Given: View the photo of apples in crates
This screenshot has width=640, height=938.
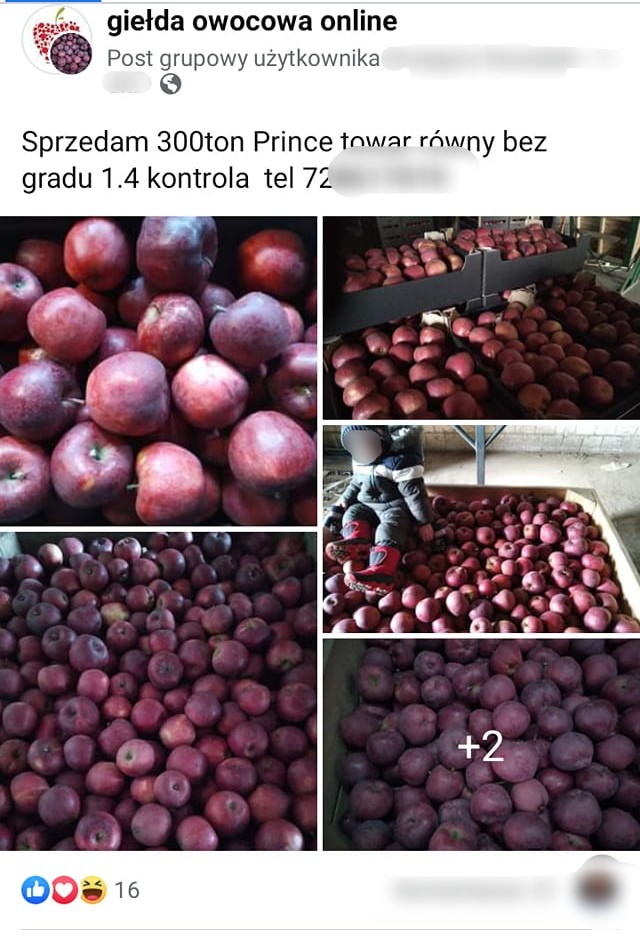Looking at the screenshot, I should (x=481, y=317).
